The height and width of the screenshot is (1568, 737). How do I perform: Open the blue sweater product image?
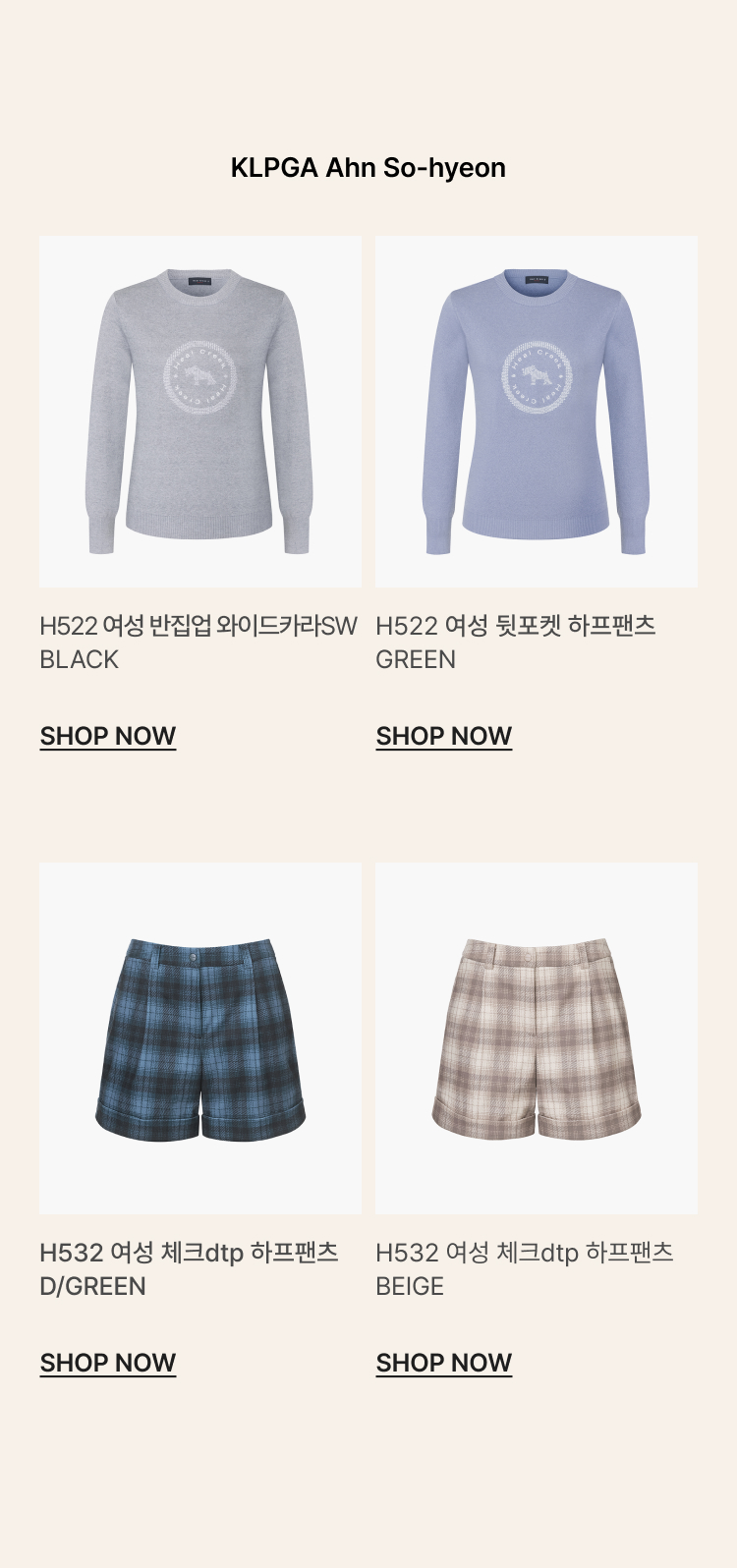tap(537, 411)
